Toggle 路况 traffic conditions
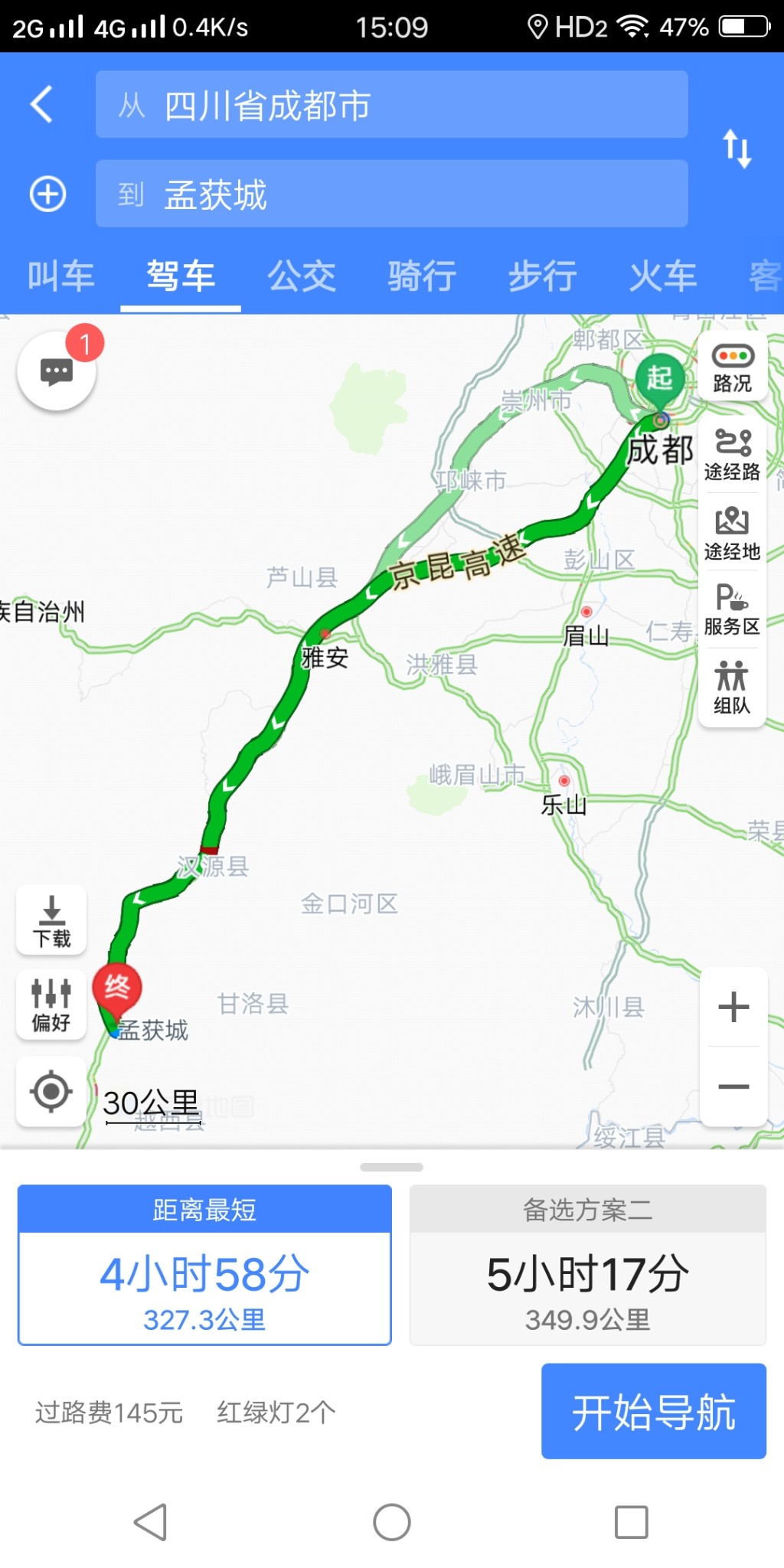The height and width of the screenshot is (1568, 784). pos(733,367)
